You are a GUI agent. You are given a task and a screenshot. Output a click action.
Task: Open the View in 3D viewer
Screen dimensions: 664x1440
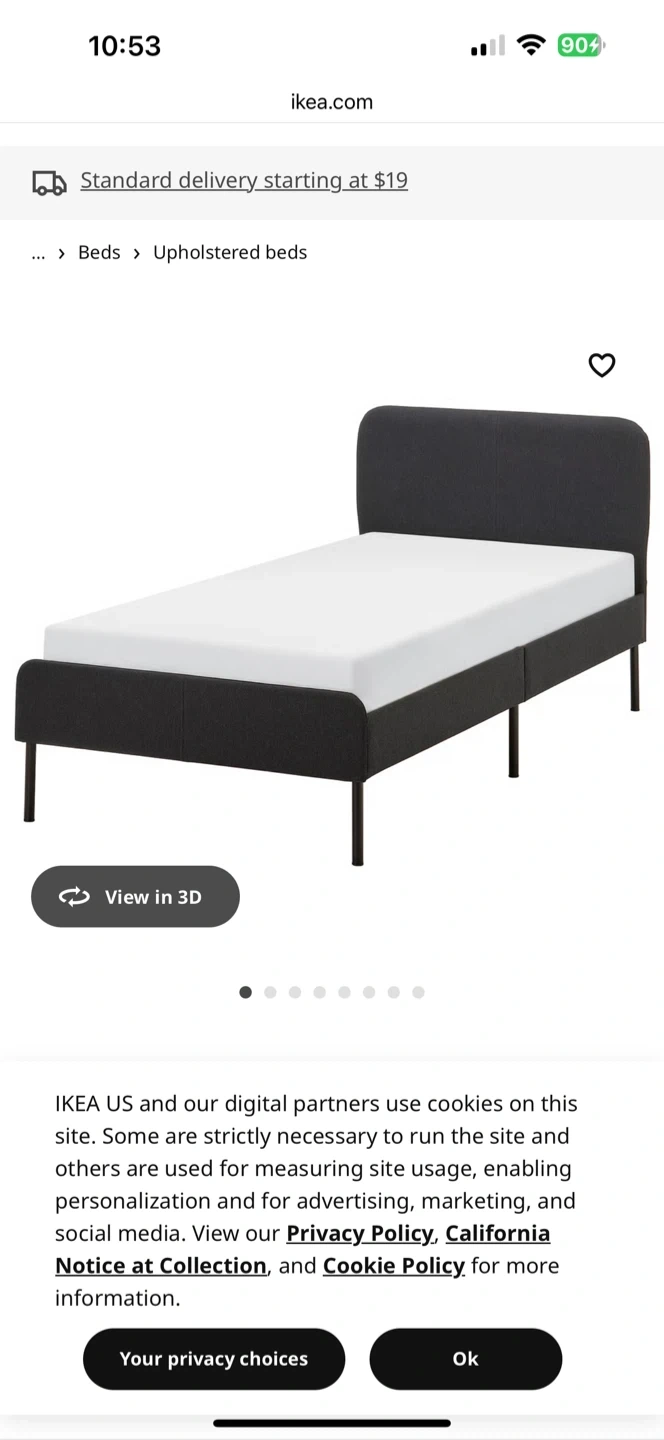(x=135, y=897)
